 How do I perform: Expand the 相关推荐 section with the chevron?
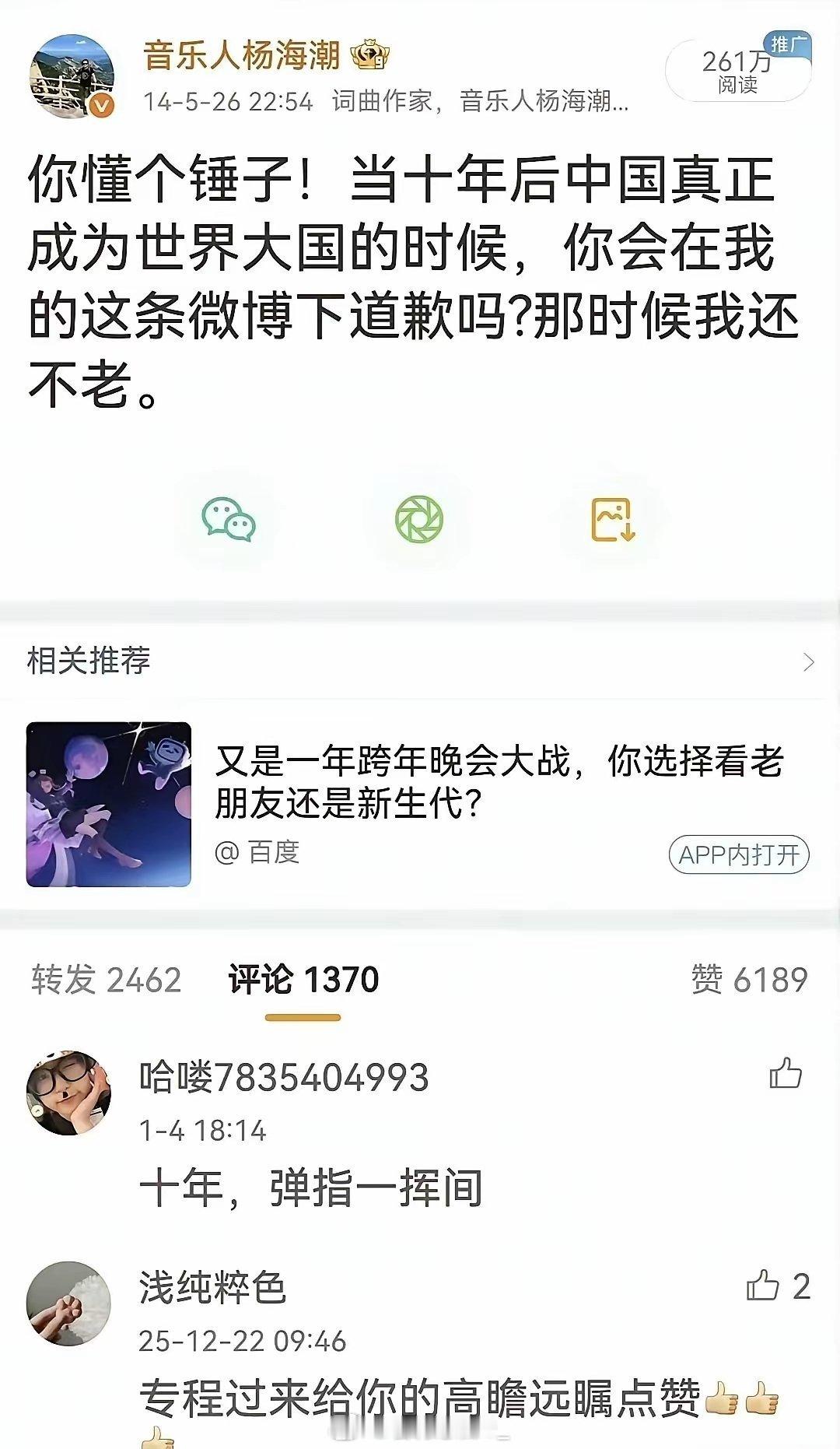click(810, 664)
